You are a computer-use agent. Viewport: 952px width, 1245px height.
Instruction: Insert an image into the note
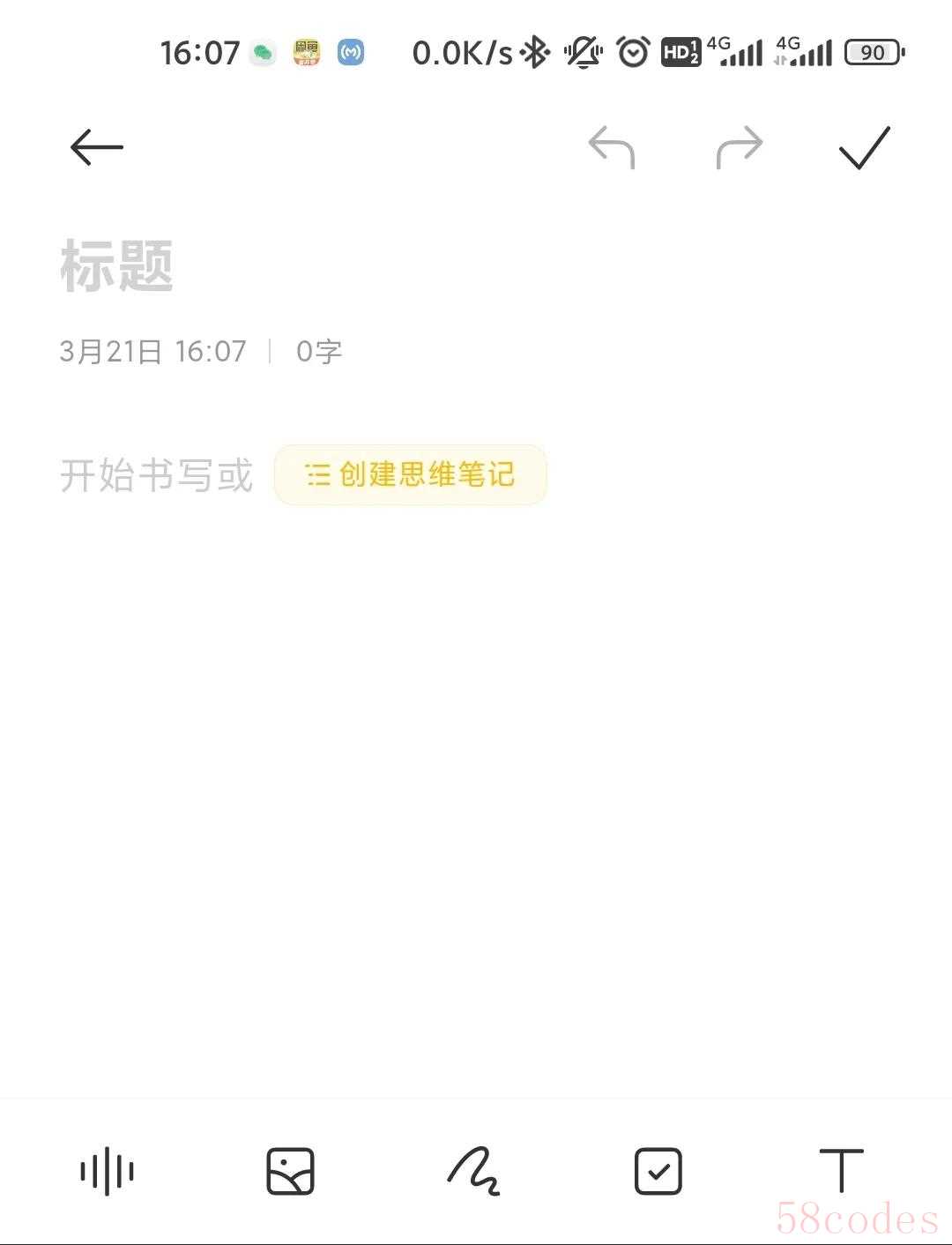click(290, 1171)
